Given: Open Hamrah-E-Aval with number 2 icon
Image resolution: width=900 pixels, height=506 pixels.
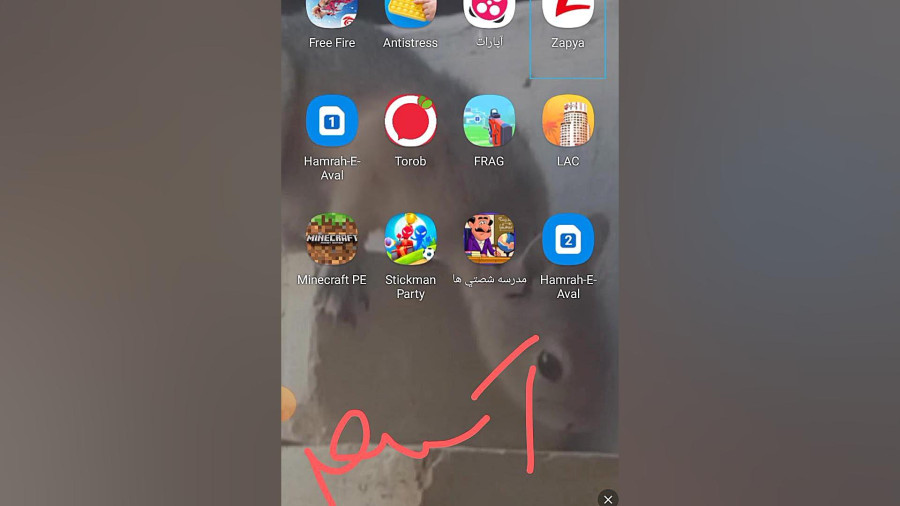Looking at the screenshot, I should pyautogui.click(x=568, y=239).
